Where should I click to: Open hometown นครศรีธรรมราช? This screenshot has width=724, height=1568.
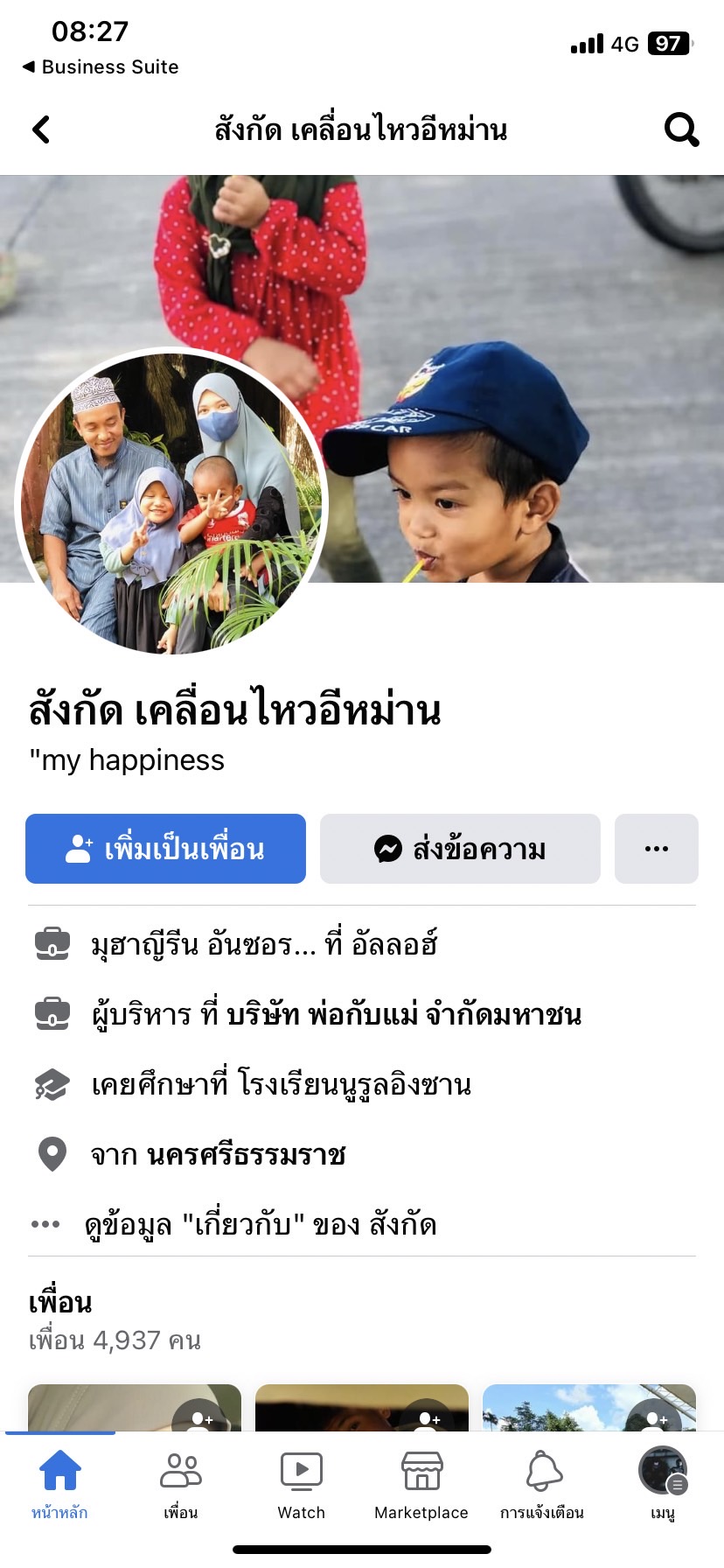pyautogui.click(x=247, y=1155)
